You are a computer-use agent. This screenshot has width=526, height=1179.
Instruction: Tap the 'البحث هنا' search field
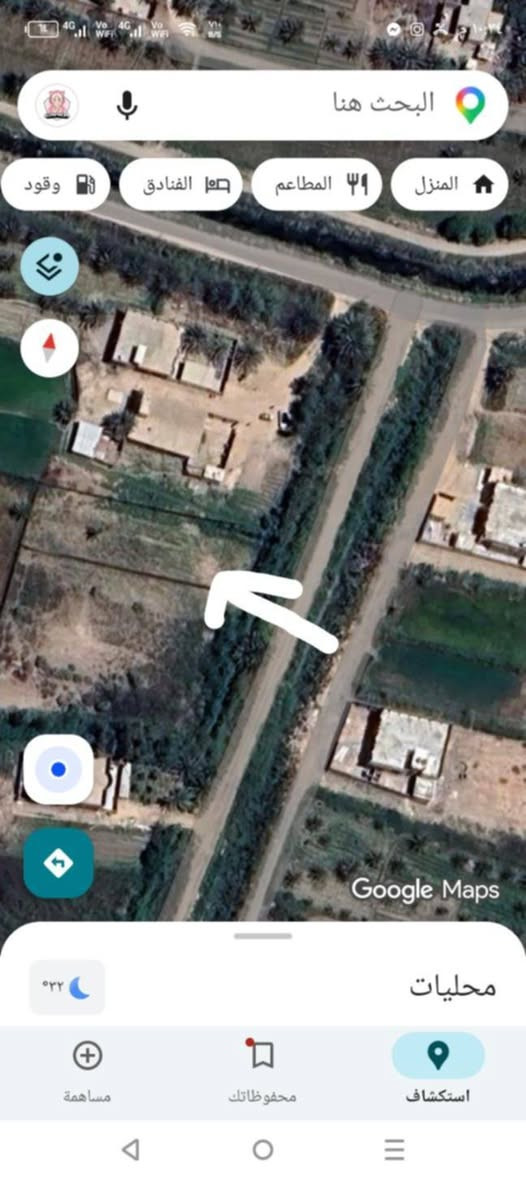[x=263, y=105]
